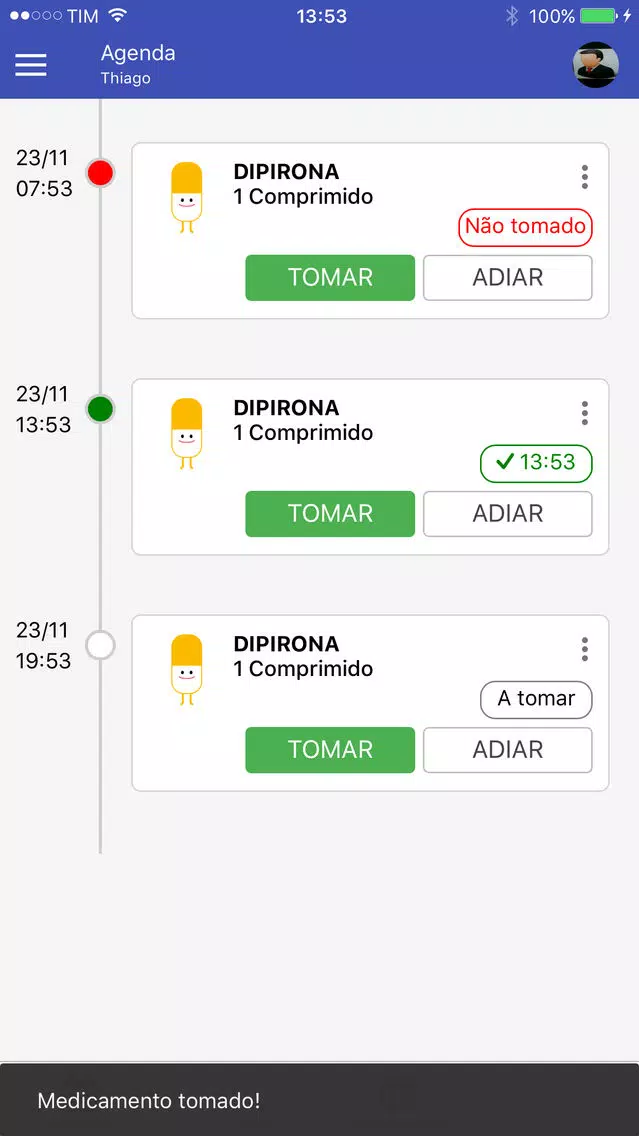The height and width of the screenshot is (1136, 639).
Task: Open overflow menu of the 13:53 dose
Action: click(x=585, y=413)
